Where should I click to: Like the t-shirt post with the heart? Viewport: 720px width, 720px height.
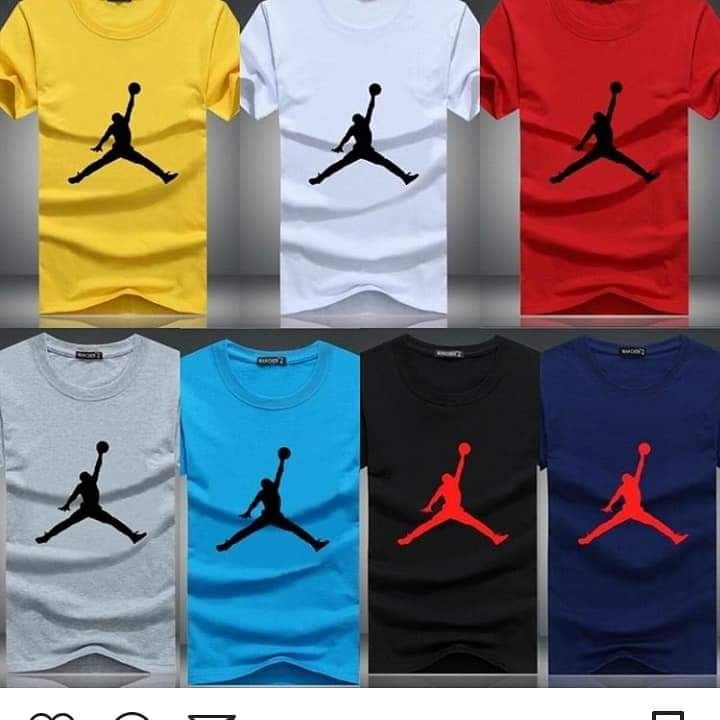(x=50, y=715)
